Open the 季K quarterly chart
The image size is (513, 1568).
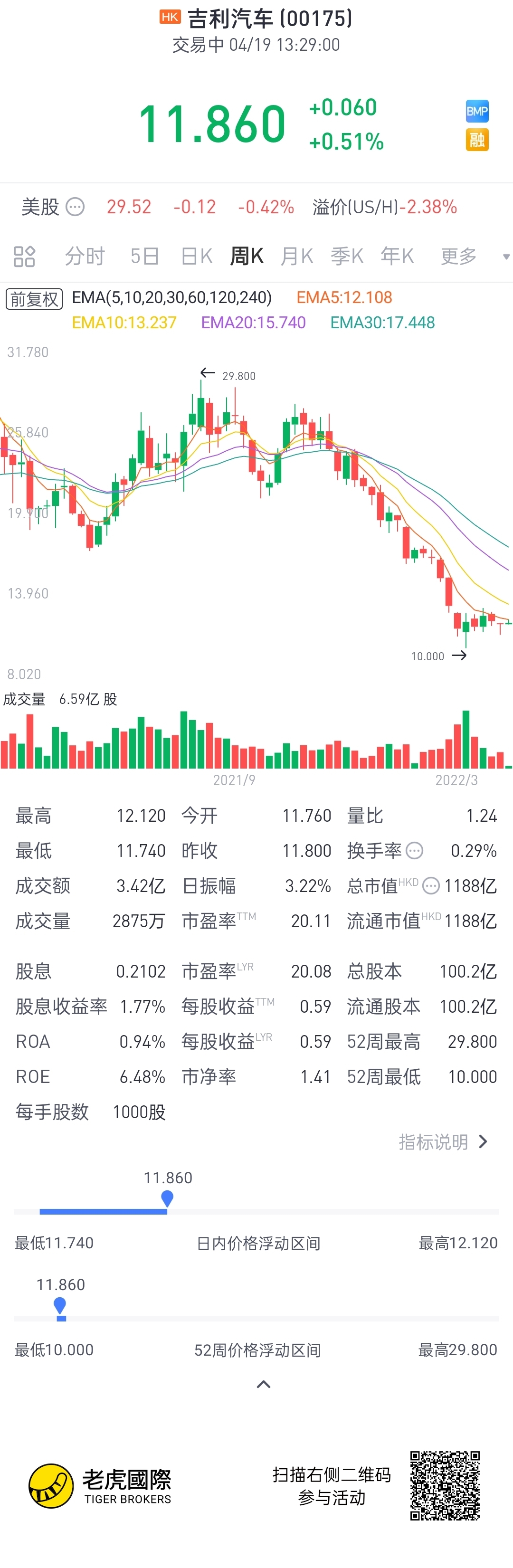coord(347,256)
